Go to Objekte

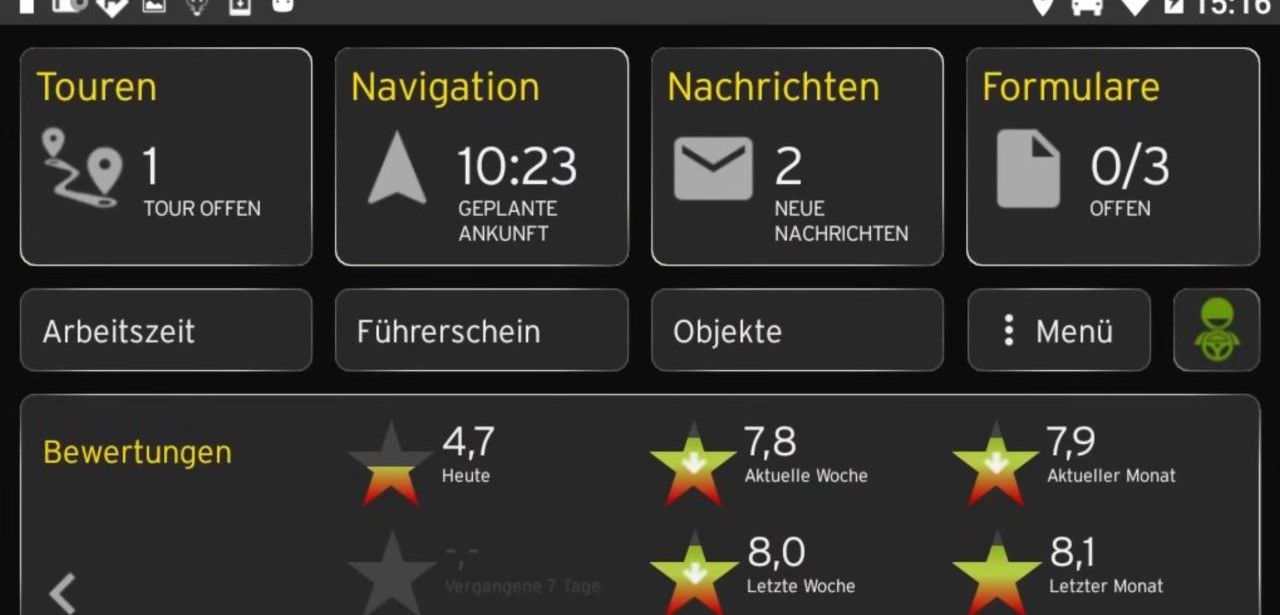coord(797,331)
